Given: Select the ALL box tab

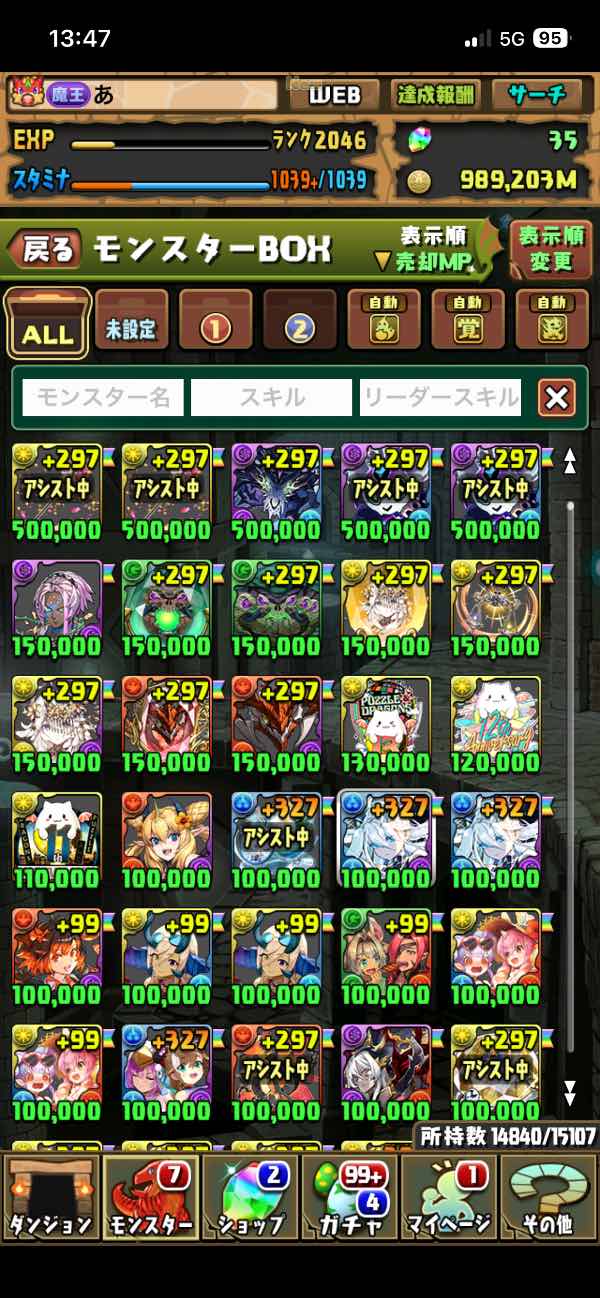Looking at the screenshot, I should coord(47,325).
